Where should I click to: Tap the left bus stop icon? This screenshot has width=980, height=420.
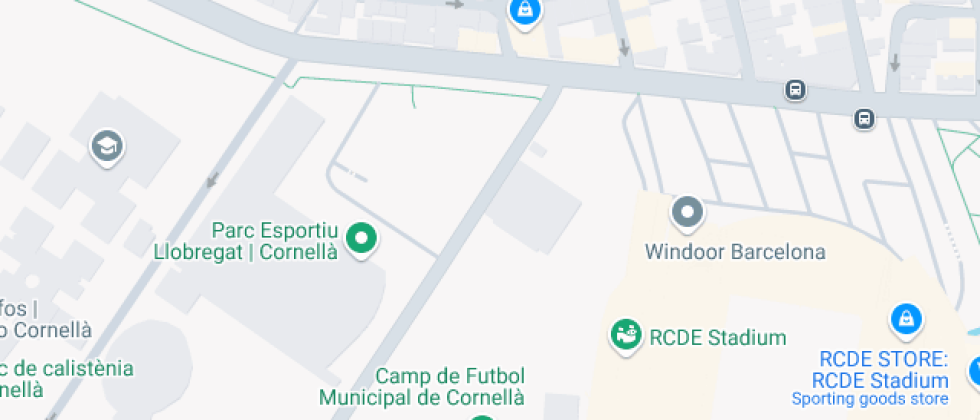[796, 91]
